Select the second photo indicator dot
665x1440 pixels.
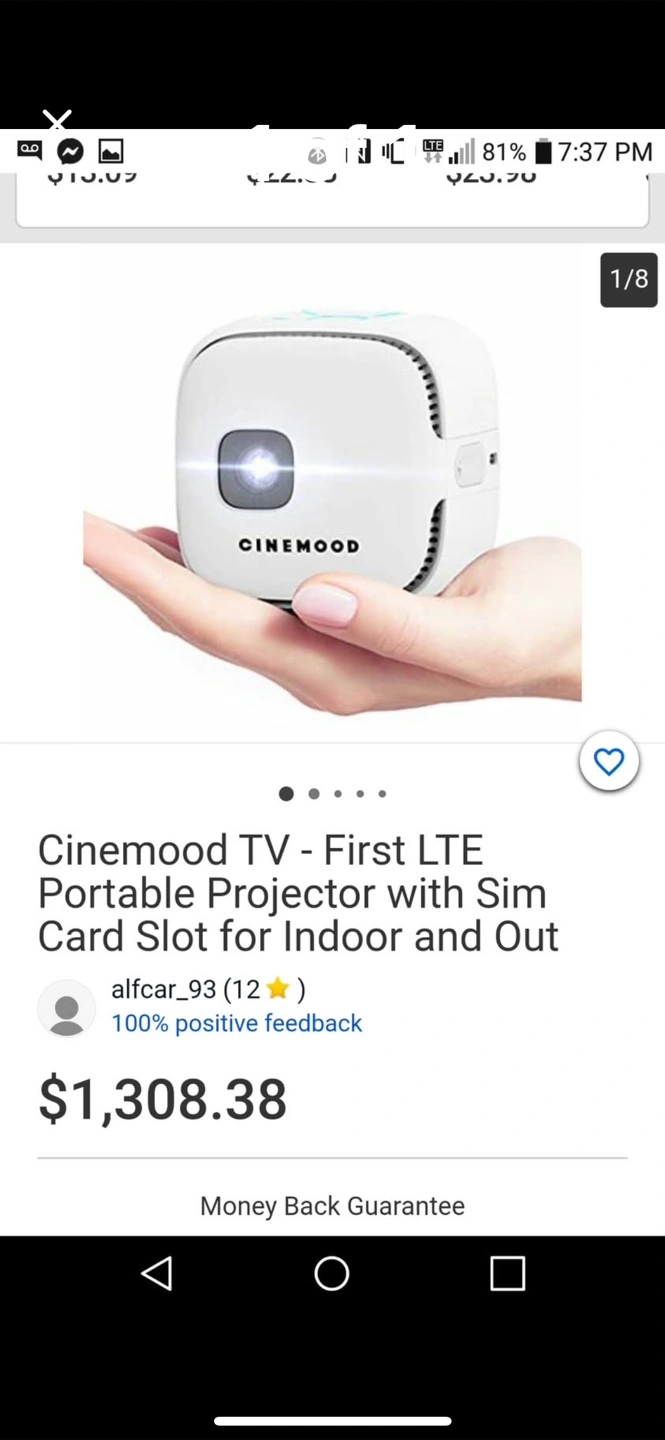click(314, 794)
